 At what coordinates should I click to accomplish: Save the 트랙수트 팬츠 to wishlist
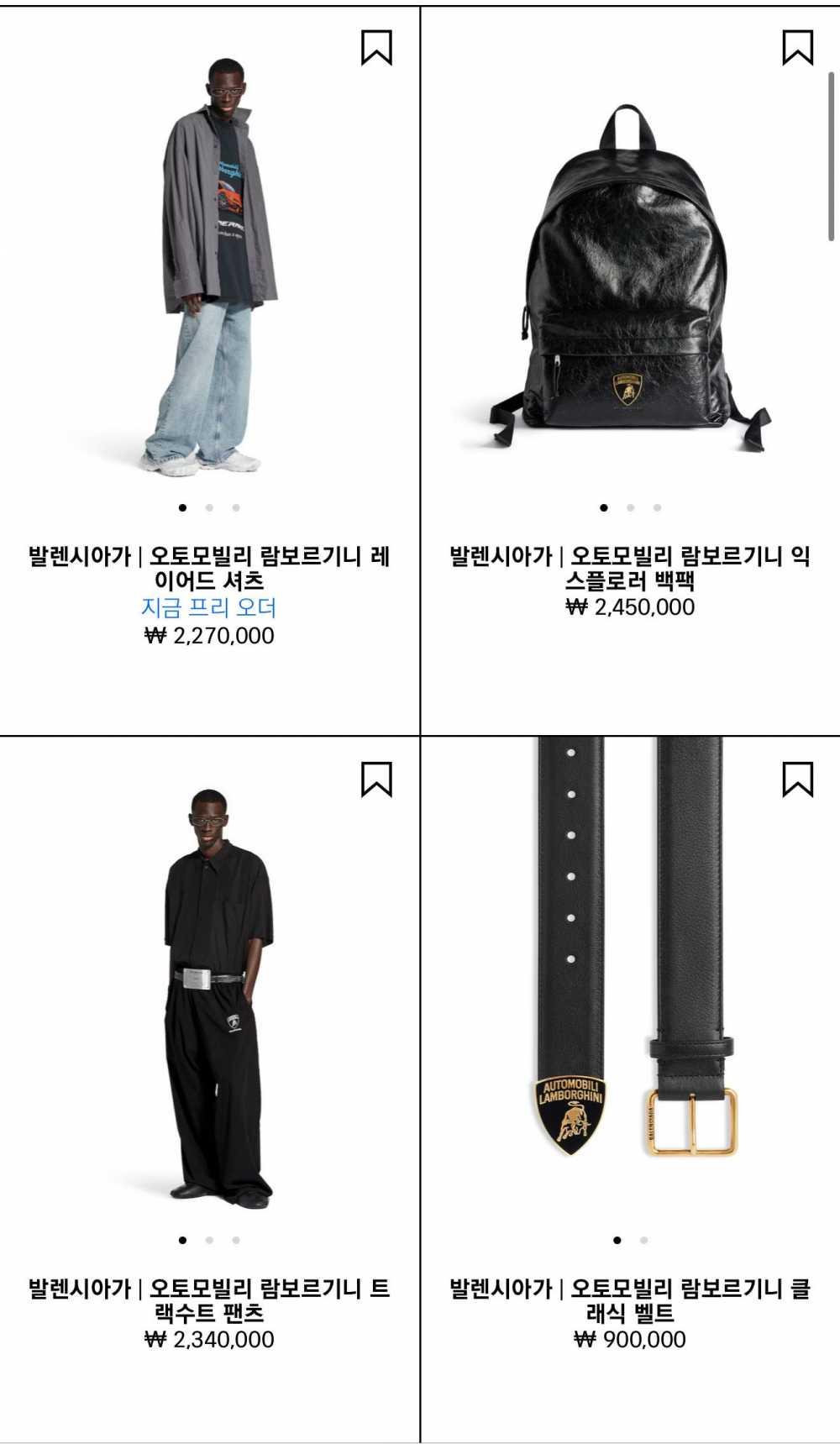pyautogui.click(x=376, y=780)
